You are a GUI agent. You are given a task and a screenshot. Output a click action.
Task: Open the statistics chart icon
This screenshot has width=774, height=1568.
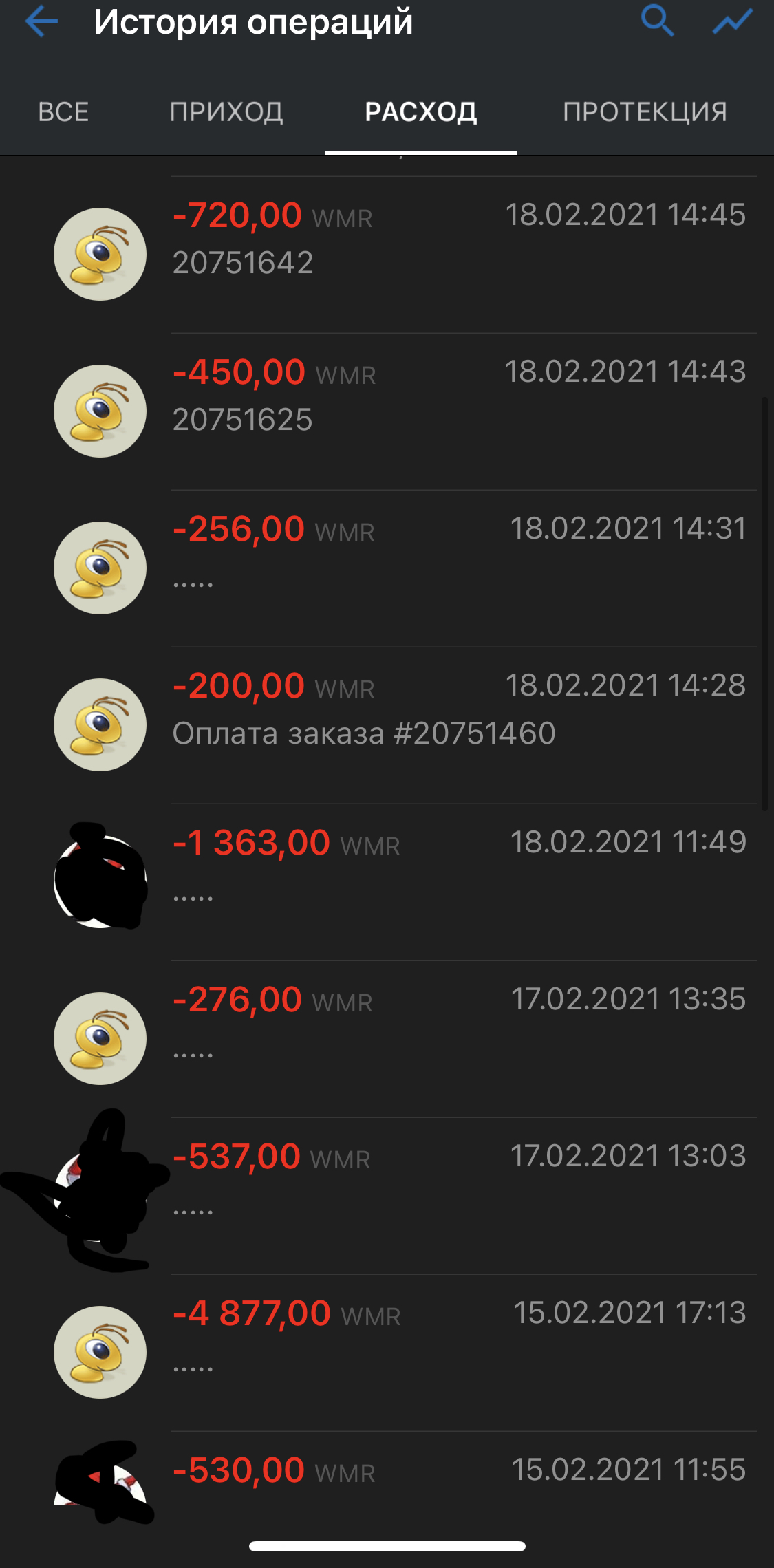732,22
